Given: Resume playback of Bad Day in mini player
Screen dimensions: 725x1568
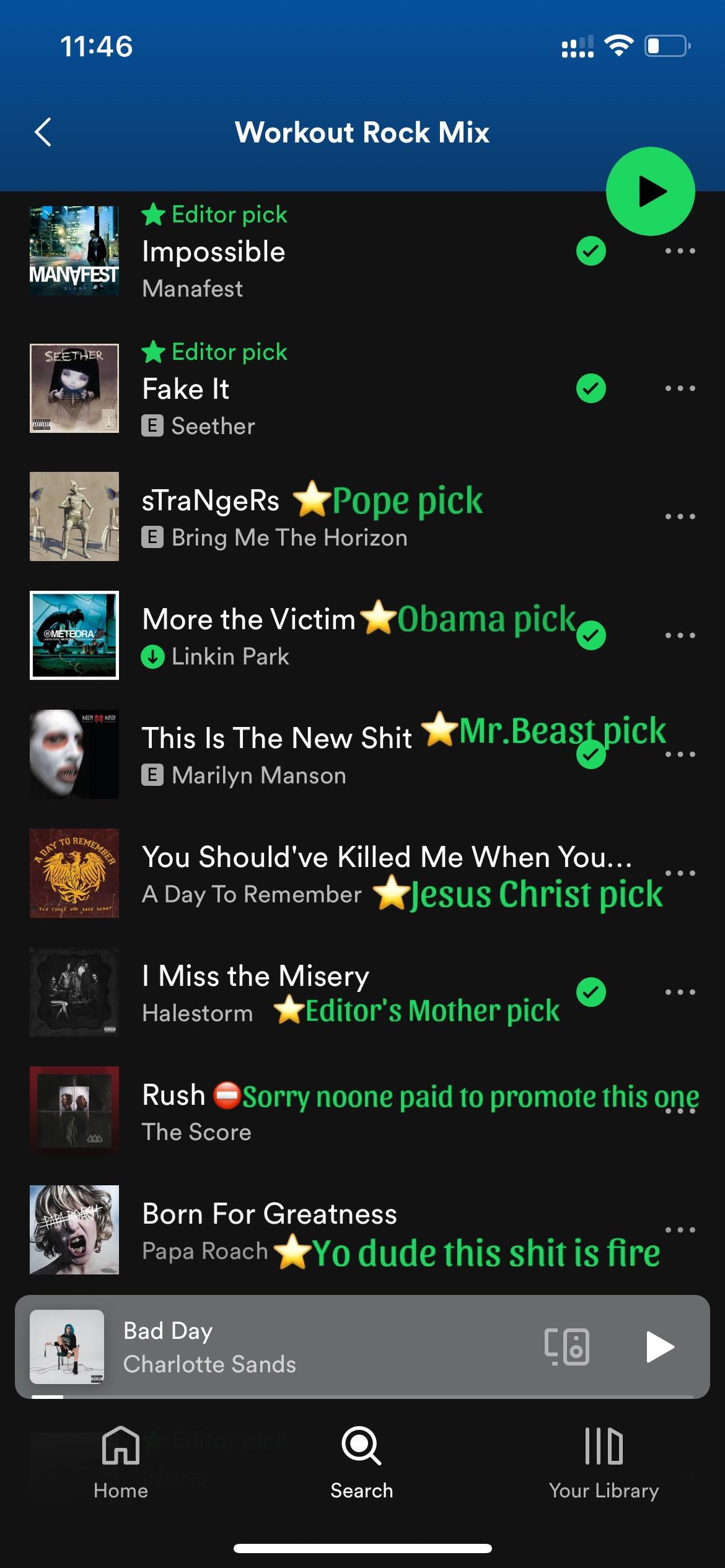Looking at the screenshot, I should 659,1346.
